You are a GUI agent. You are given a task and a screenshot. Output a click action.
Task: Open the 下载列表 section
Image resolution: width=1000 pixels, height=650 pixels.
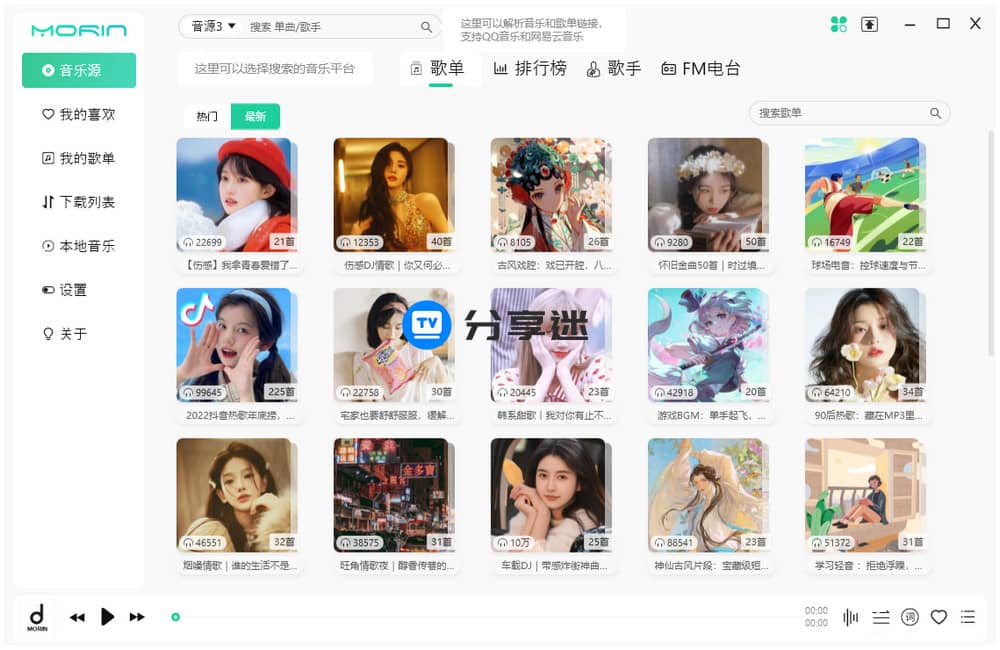coord(79,202)
